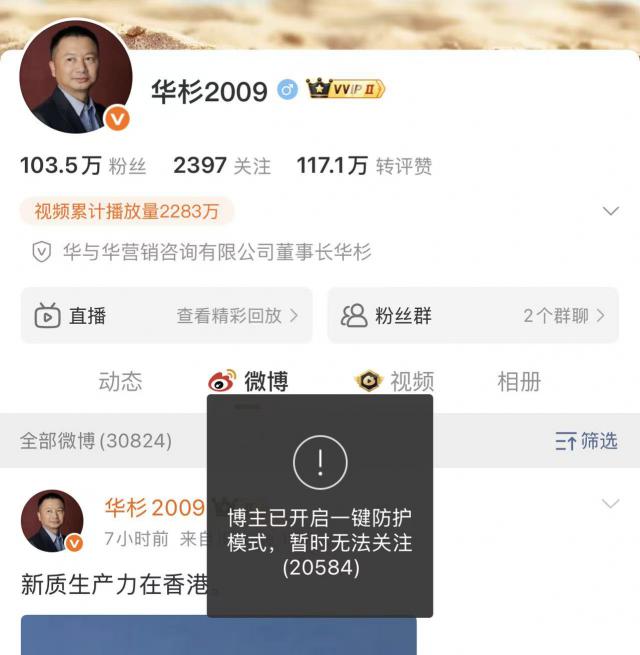Switch to the 微博 tab

[249, 381]
